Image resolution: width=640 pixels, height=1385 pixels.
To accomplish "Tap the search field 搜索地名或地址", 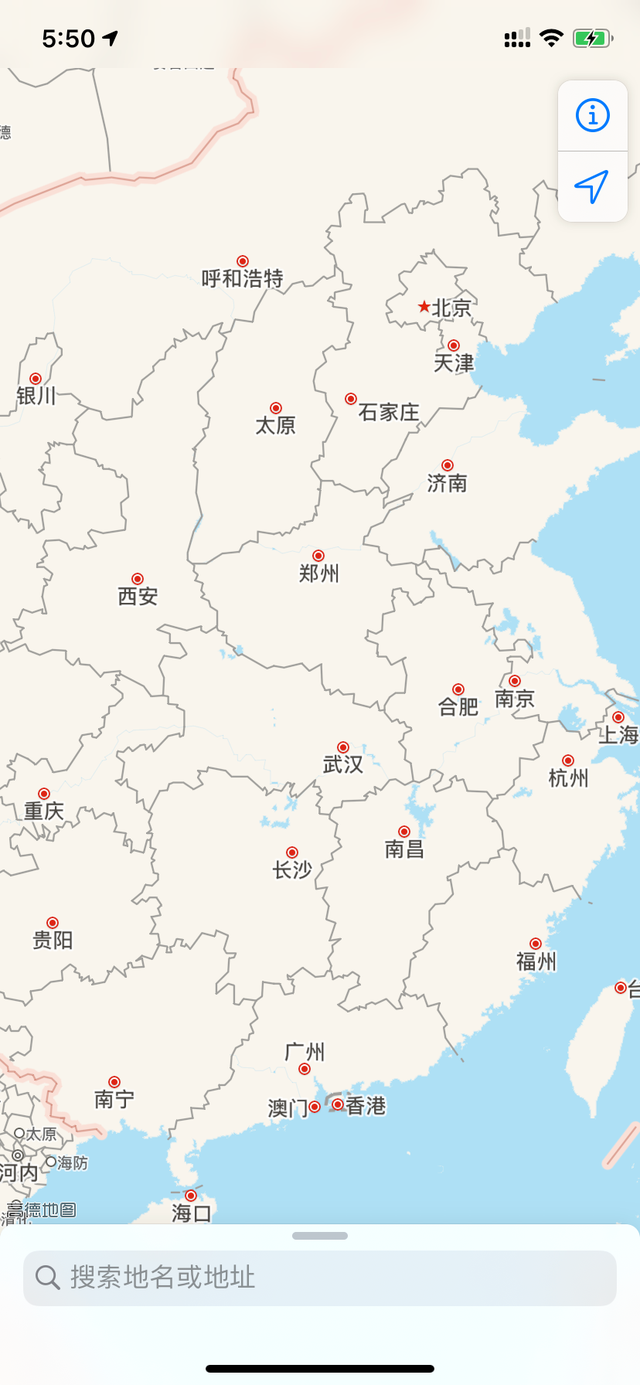I will point(320,1277).
